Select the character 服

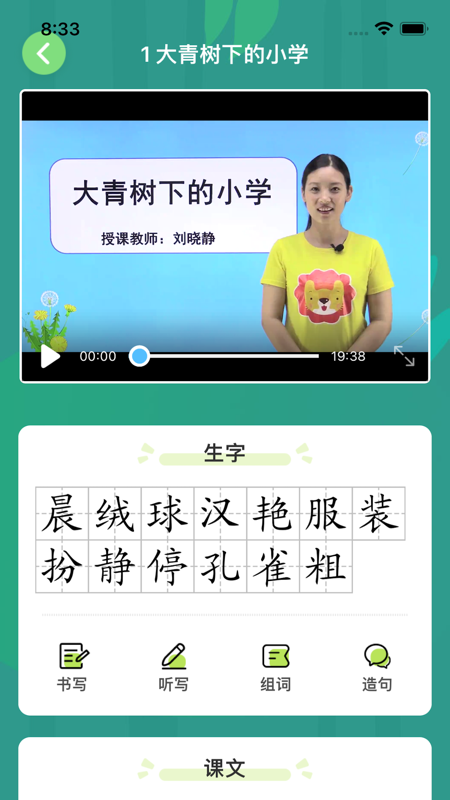tap(326, 513)
